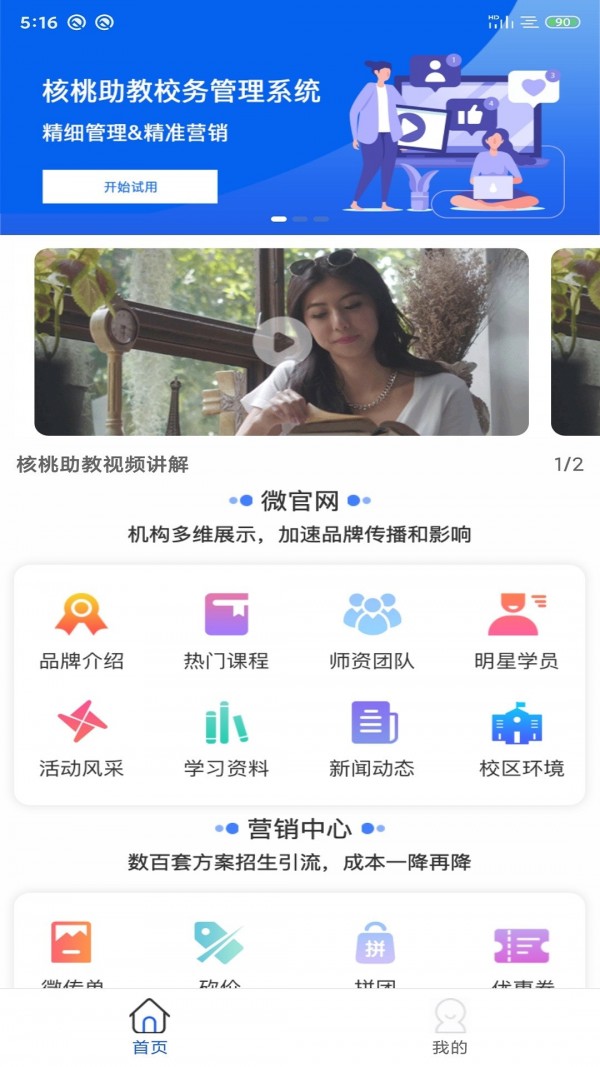600x1067 pixels.
Task: Switch to the 首页 tab
Action: pos(150,1027)
